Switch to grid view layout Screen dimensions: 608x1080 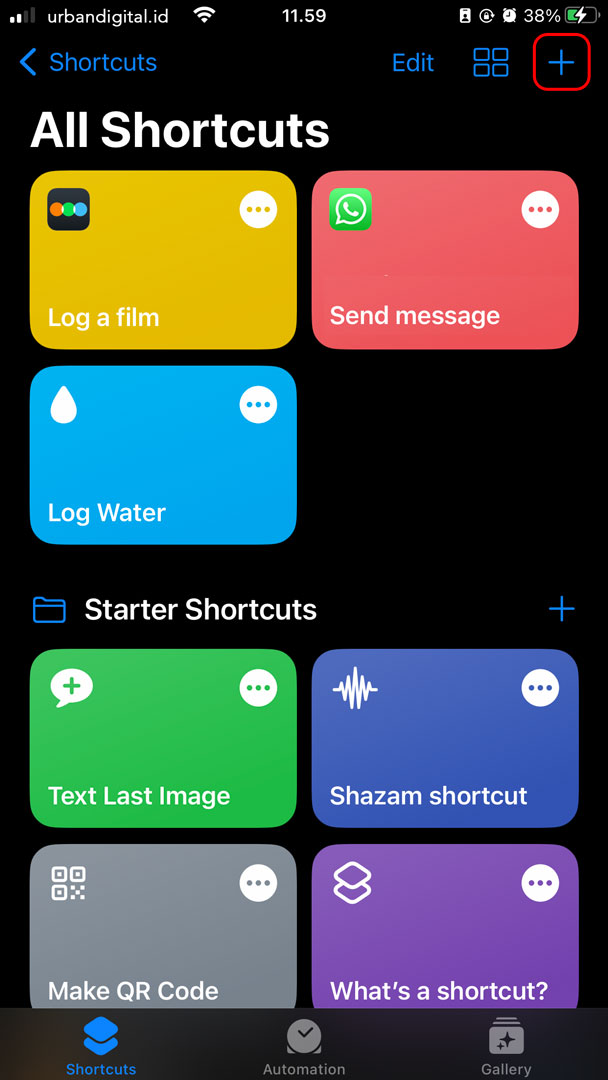pyautogui.click(x=491, y=62)
